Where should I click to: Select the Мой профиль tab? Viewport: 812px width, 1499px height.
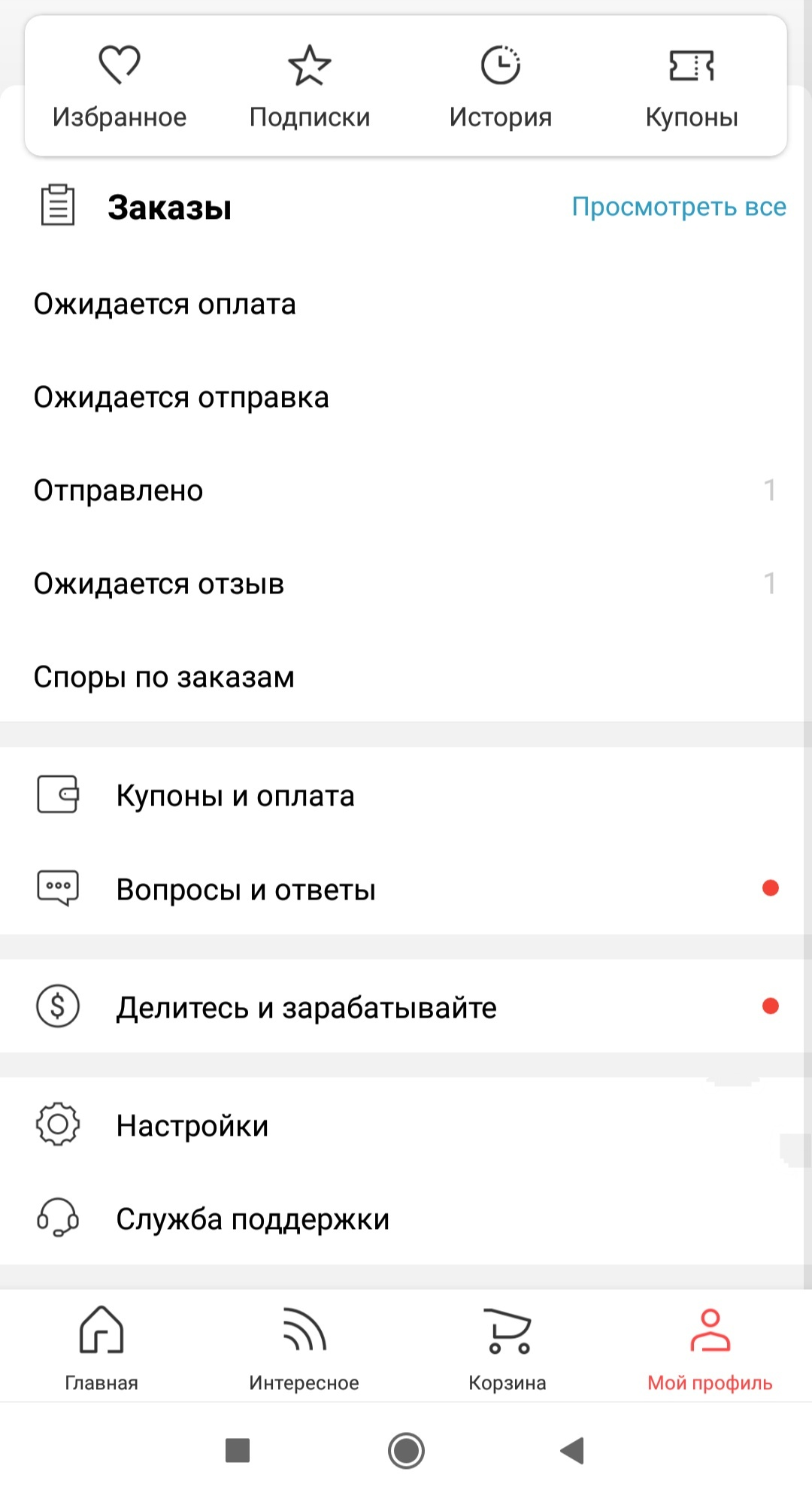(710, 1349)
